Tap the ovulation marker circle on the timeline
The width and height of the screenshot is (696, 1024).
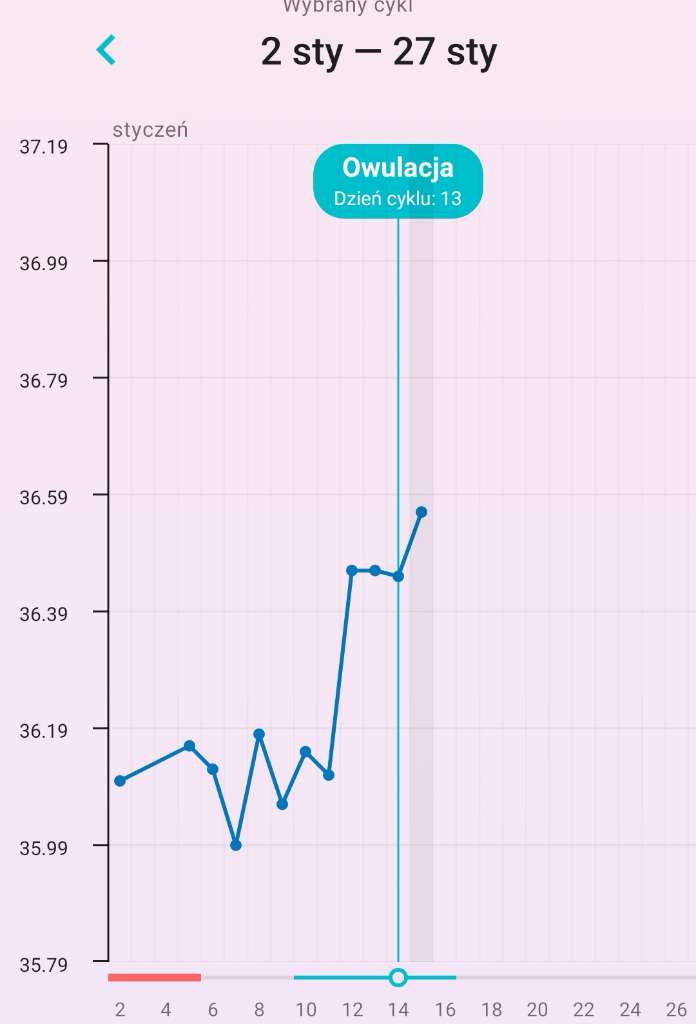pos(398,977)
